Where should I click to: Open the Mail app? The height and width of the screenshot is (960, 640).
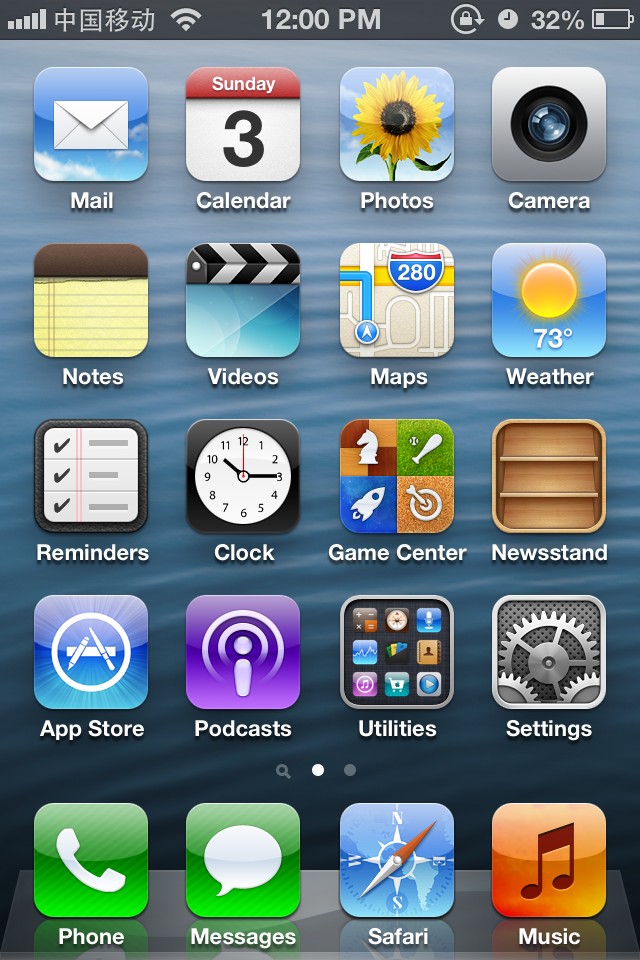[91, 124]
